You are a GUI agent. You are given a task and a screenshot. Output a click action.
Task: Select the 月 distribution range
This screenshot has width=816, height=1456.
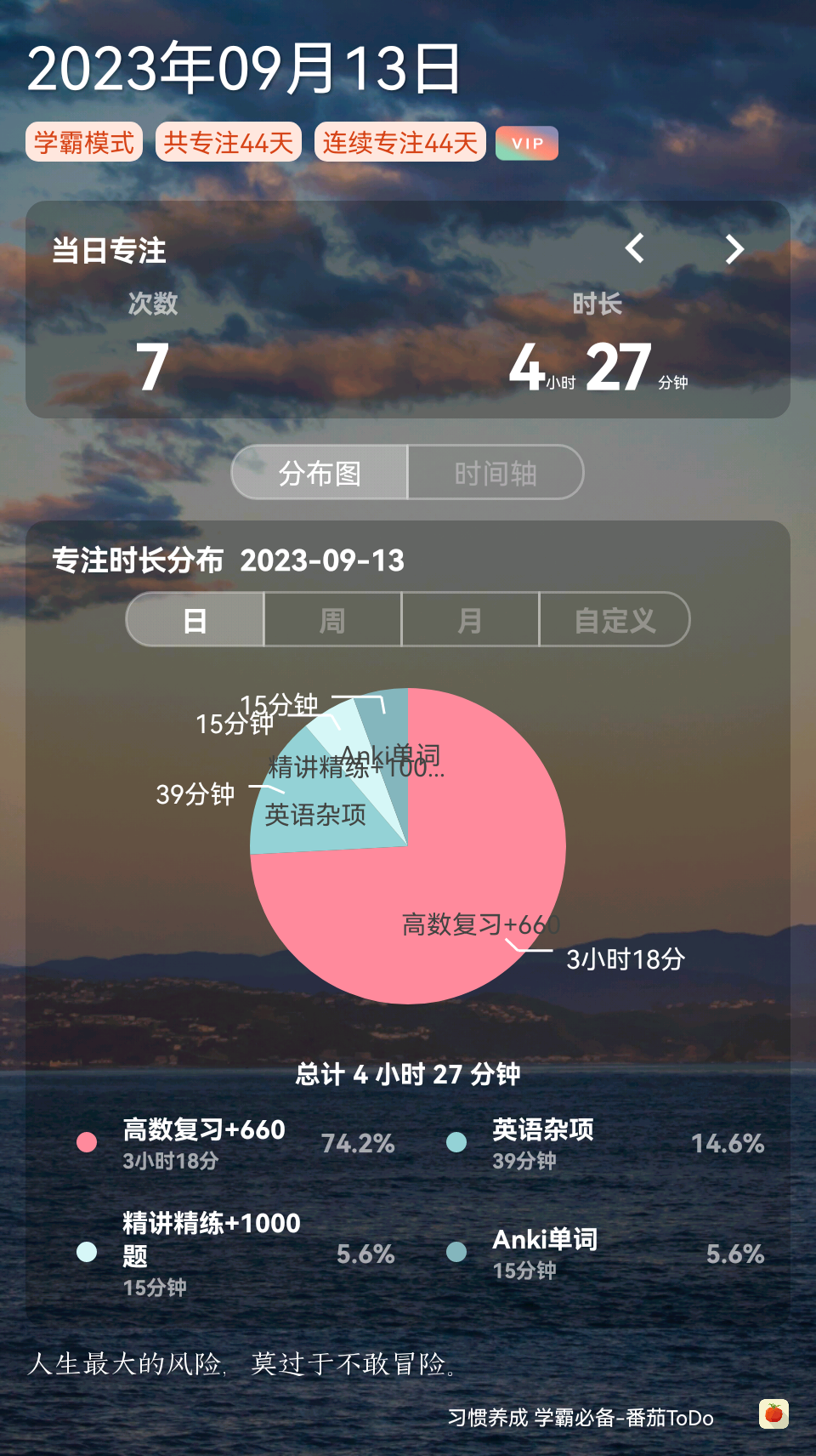[470, 620]
